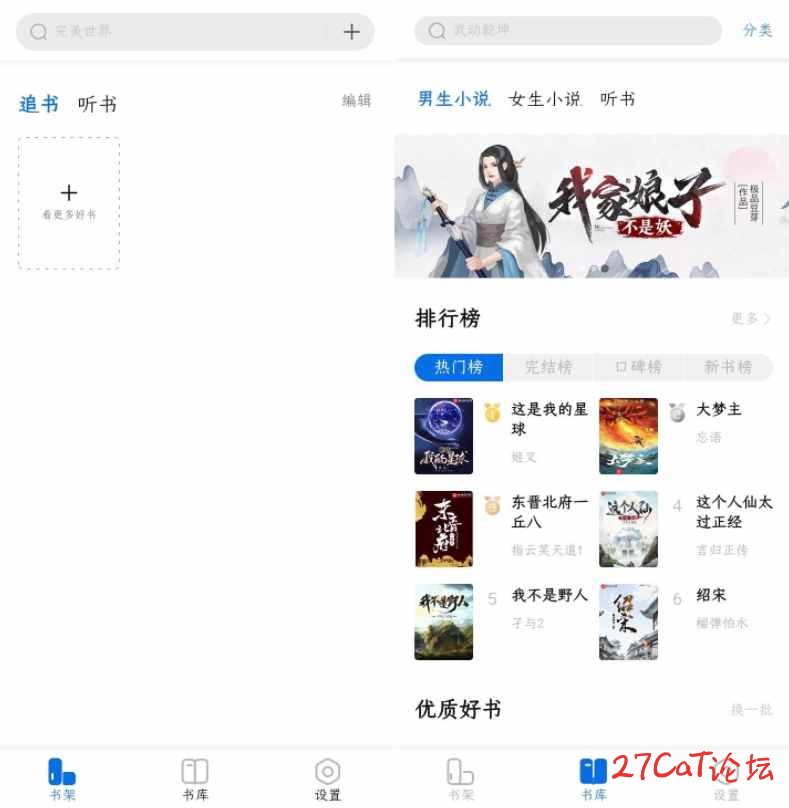
Task: Tap 编辑 to edit the bookshelf
Action: tap(356, 101)
